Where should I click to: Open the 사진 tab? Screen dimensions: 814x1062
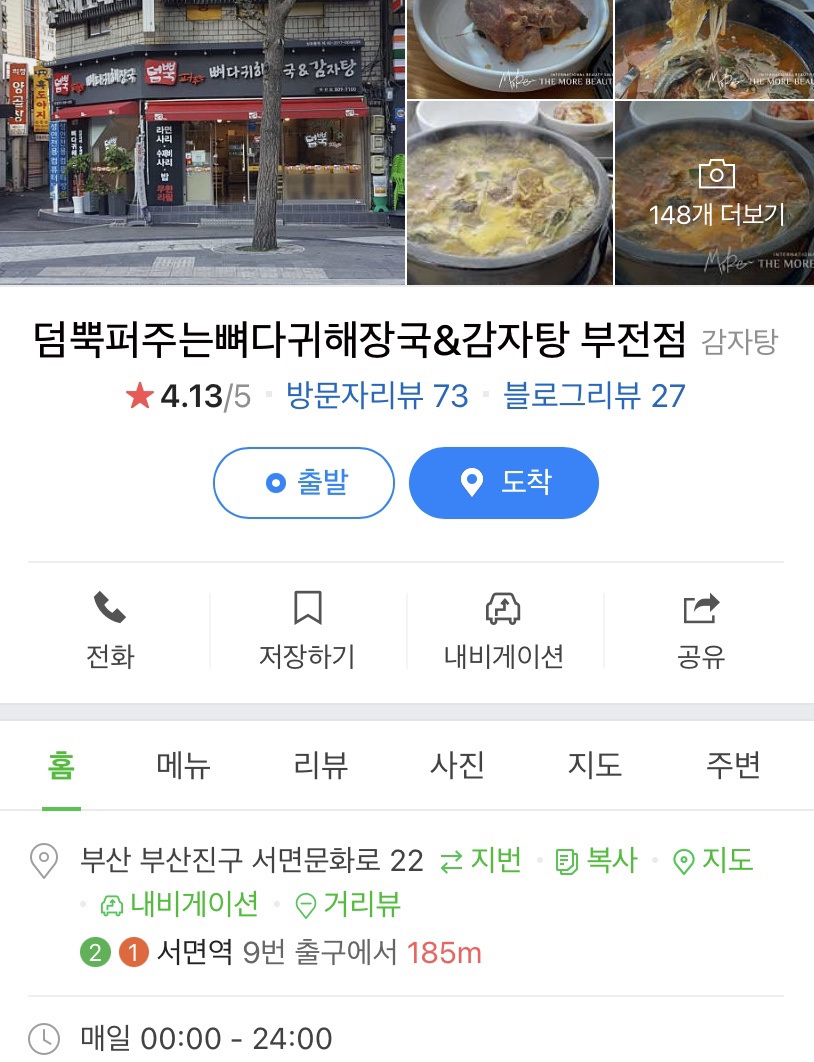click(457, 766)
